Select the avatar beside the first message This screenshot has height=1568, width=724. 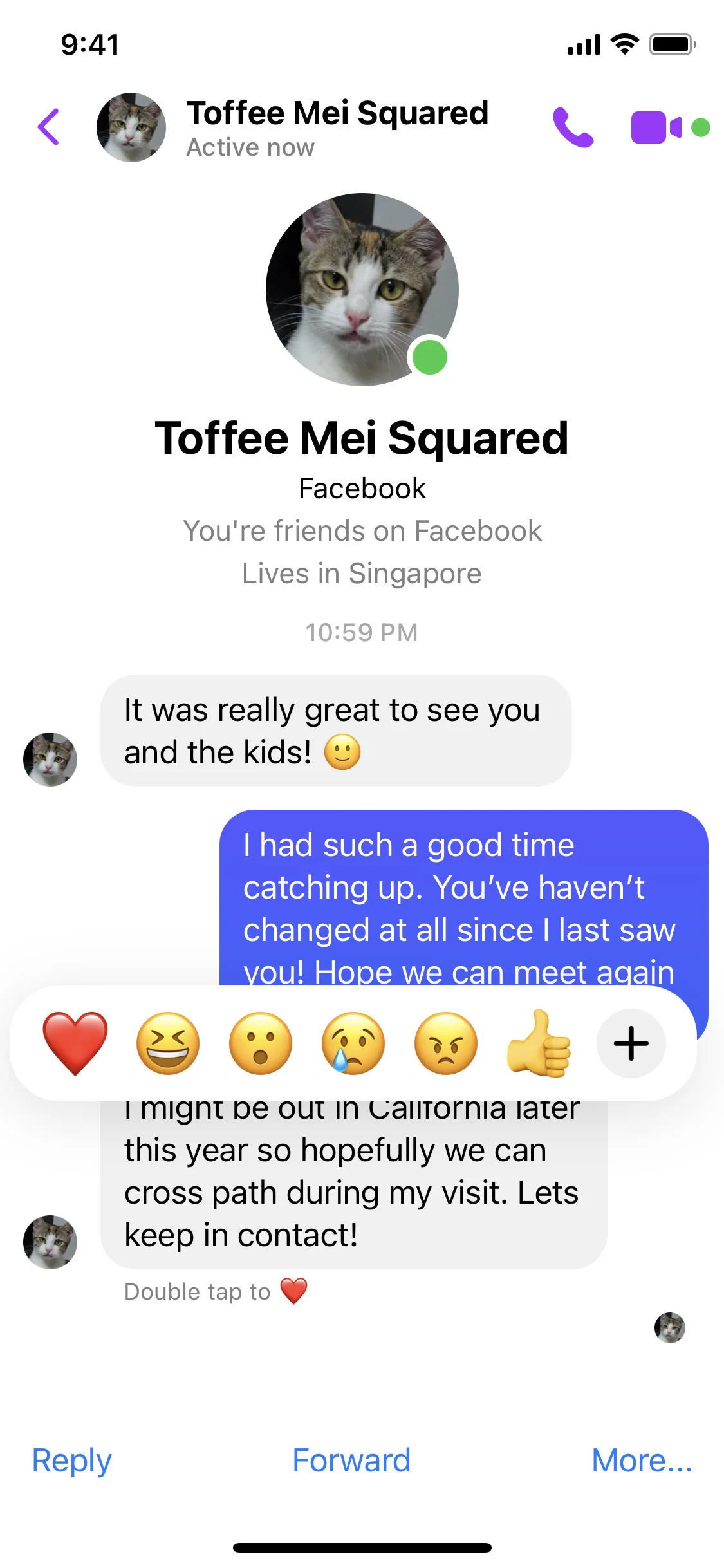click(x=49, y=760)
